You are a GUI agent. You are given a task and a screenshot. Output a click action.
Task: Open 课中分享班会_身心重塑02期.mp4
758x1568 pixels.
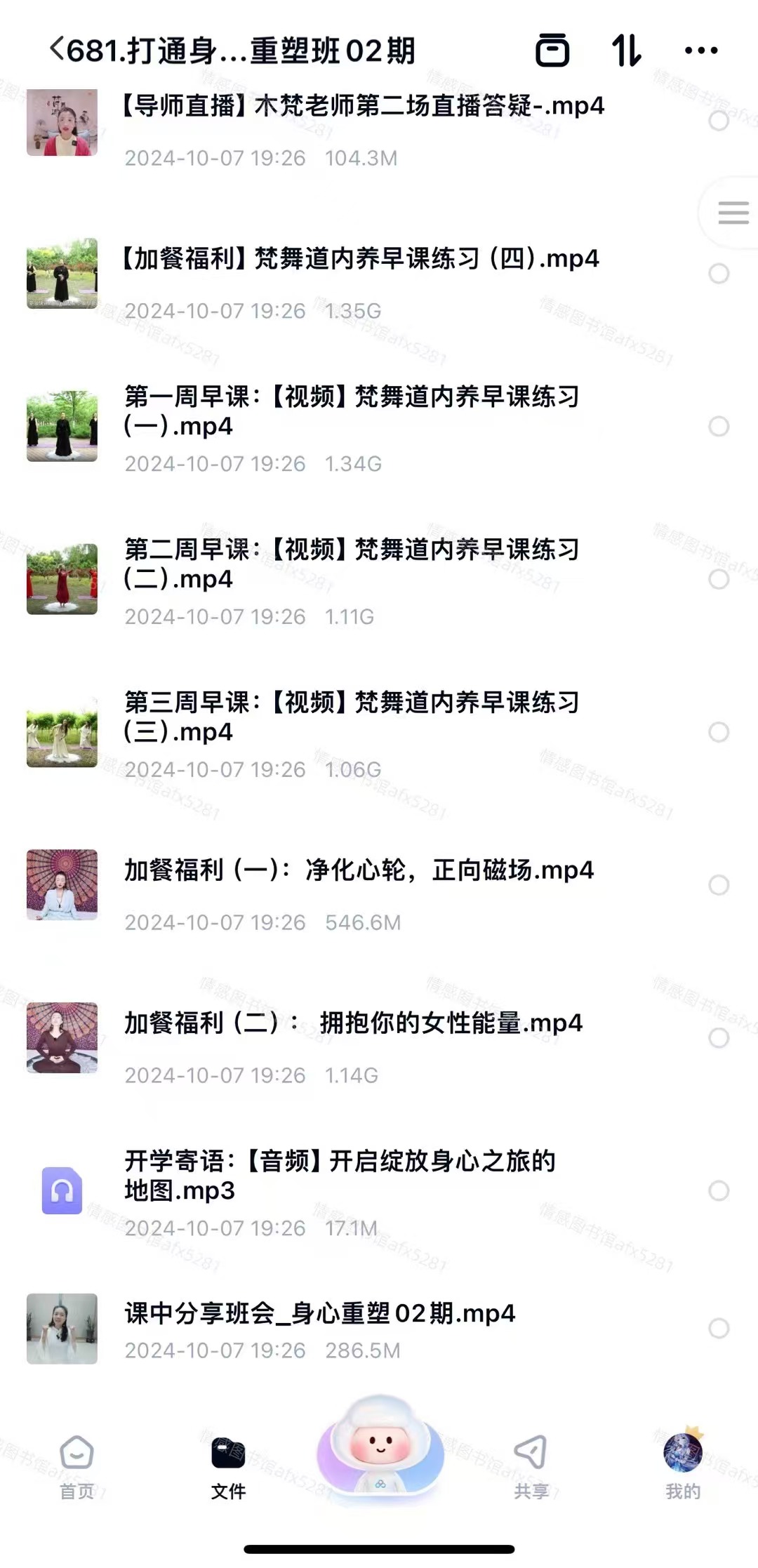point(320,1313)
